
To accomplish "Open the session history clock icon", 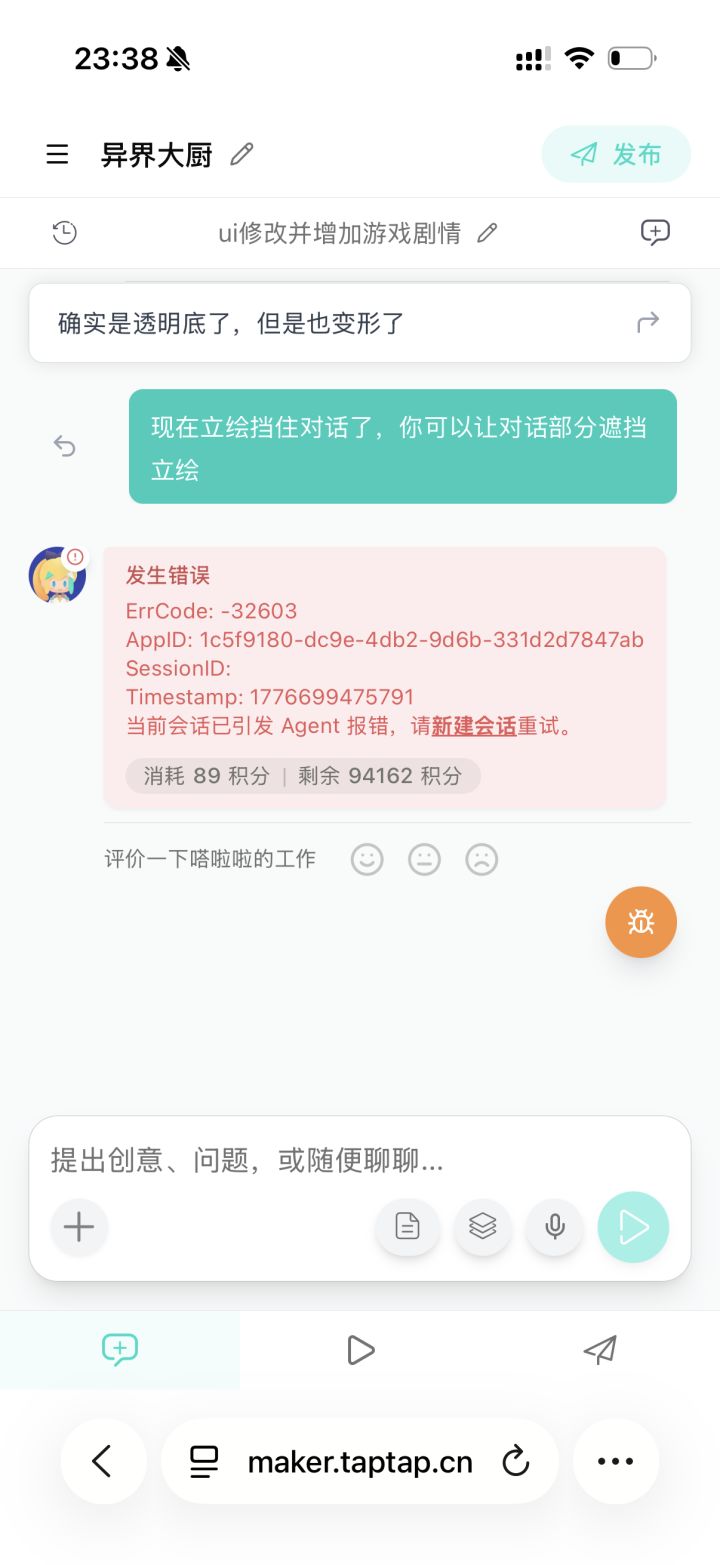I will (64, 232).
